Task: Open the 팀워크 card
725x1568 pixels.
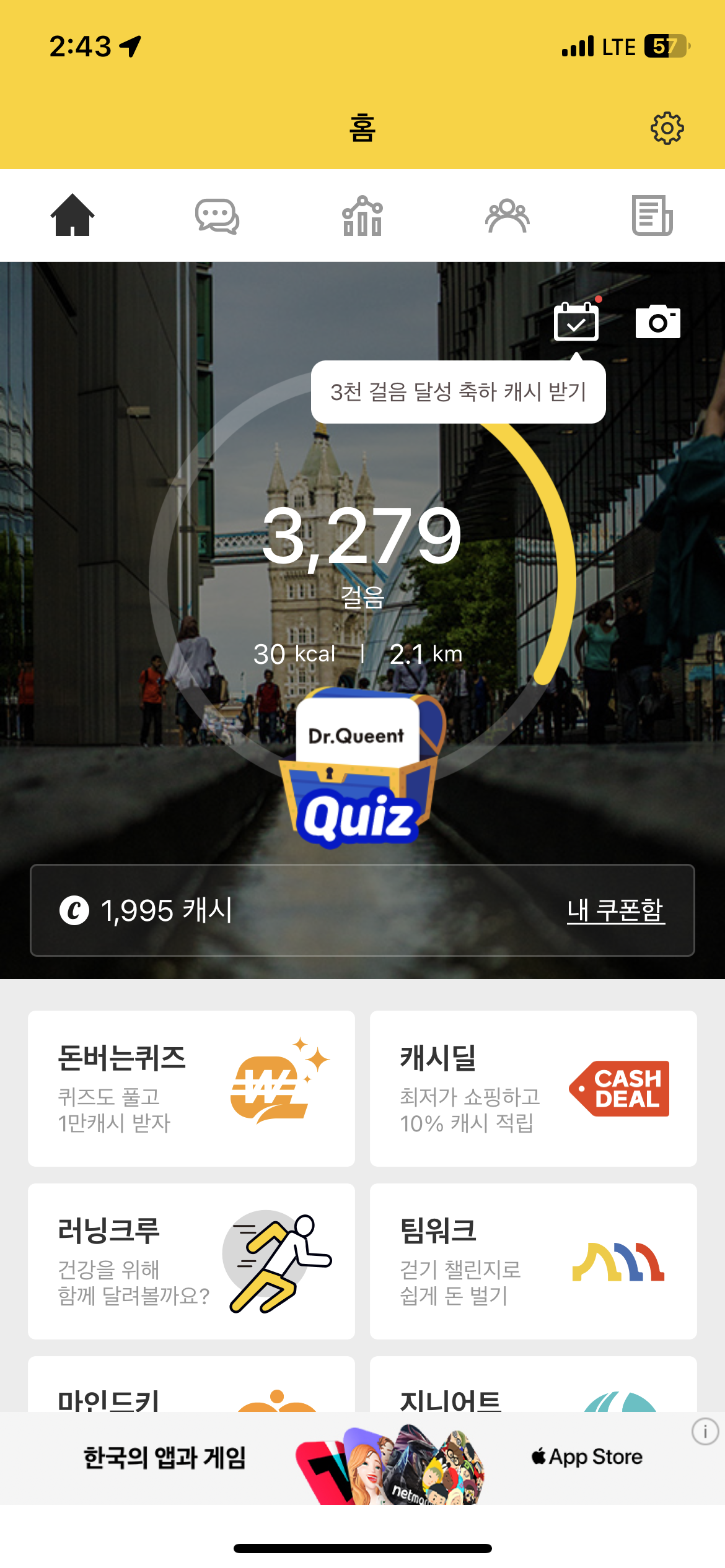Action: (x=533, y=1261)
